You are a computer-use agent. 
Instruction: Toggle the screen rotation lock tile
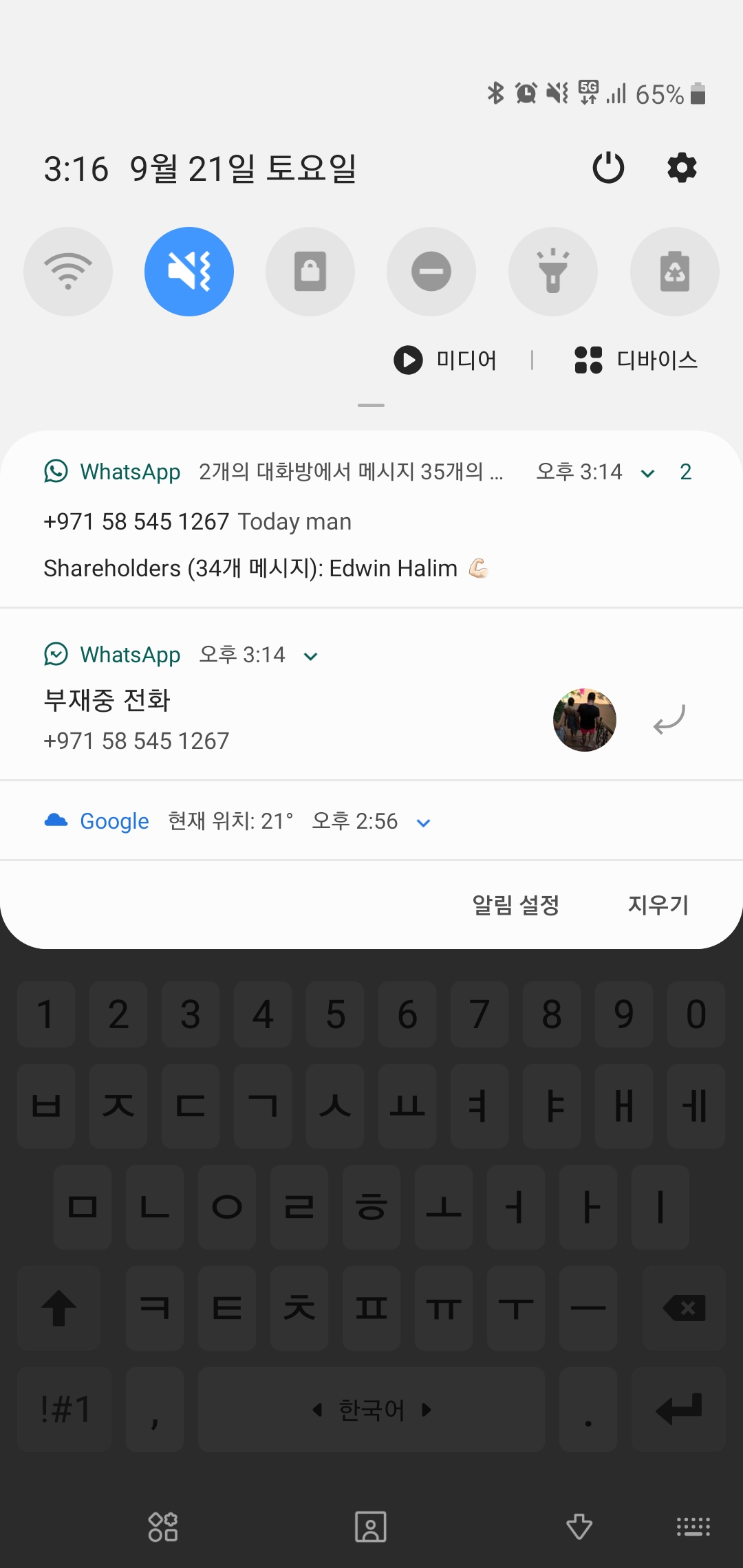[310, 272]
